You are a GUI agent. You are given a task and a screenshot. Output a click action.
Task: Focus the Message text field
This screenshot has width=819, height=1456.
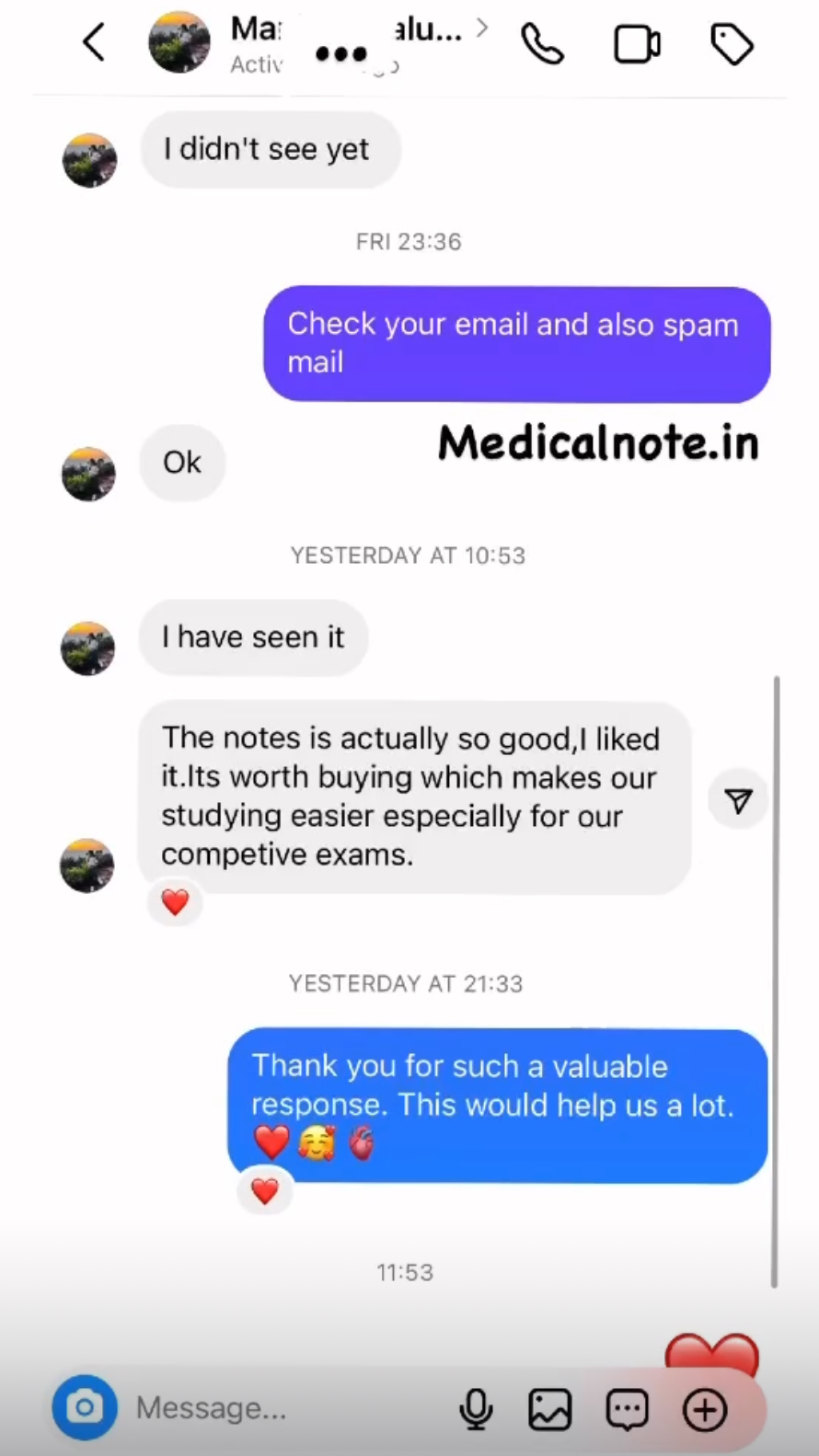[276, 1408]
